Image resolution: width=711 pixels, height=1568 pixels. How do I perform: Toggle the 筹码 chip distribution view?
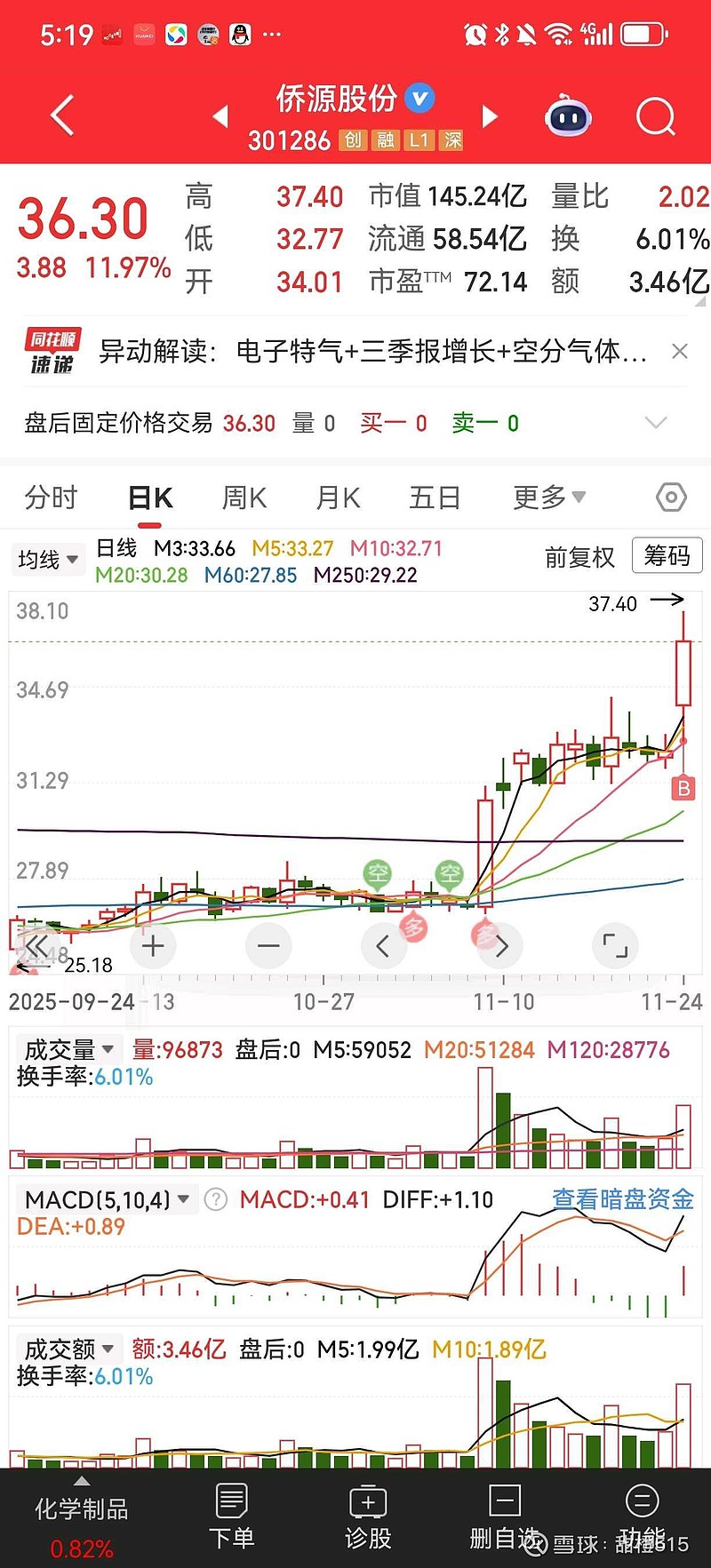click(x=667, y=555)
